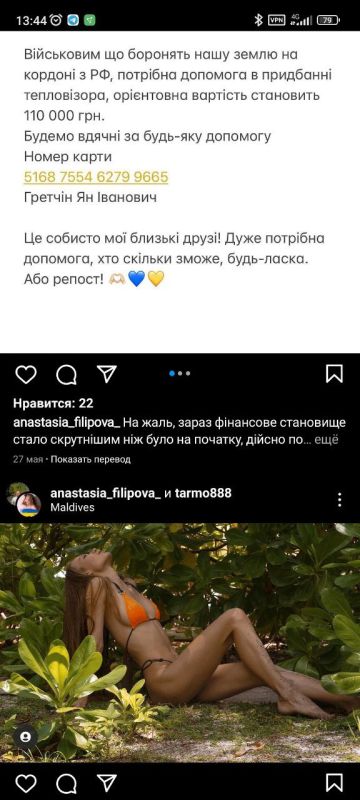Share the Maldives post
The height and width of the screenshot is (800, 360).
107,782
